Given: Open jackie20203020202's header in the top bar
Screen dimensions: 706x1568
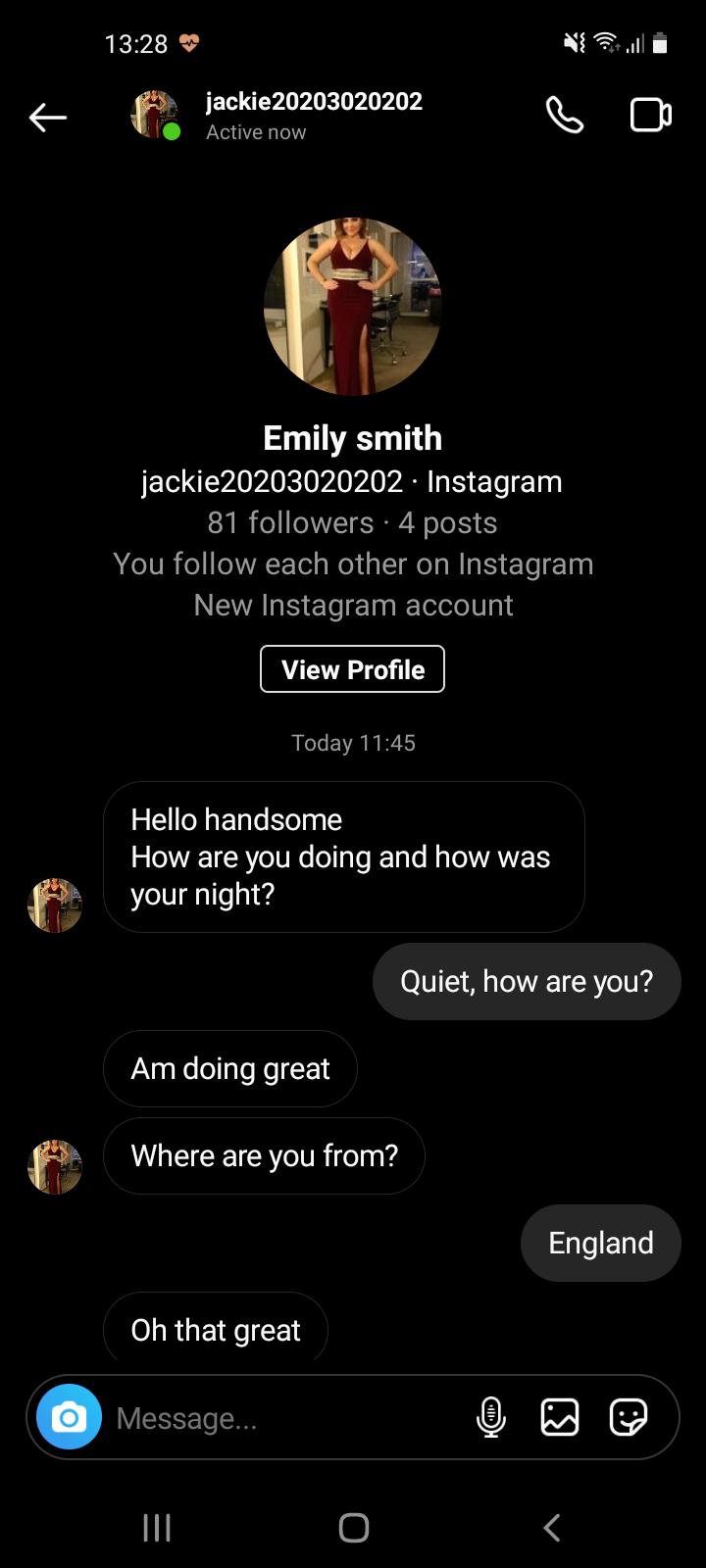Looking at the screenshot, I should pos(313,116).
